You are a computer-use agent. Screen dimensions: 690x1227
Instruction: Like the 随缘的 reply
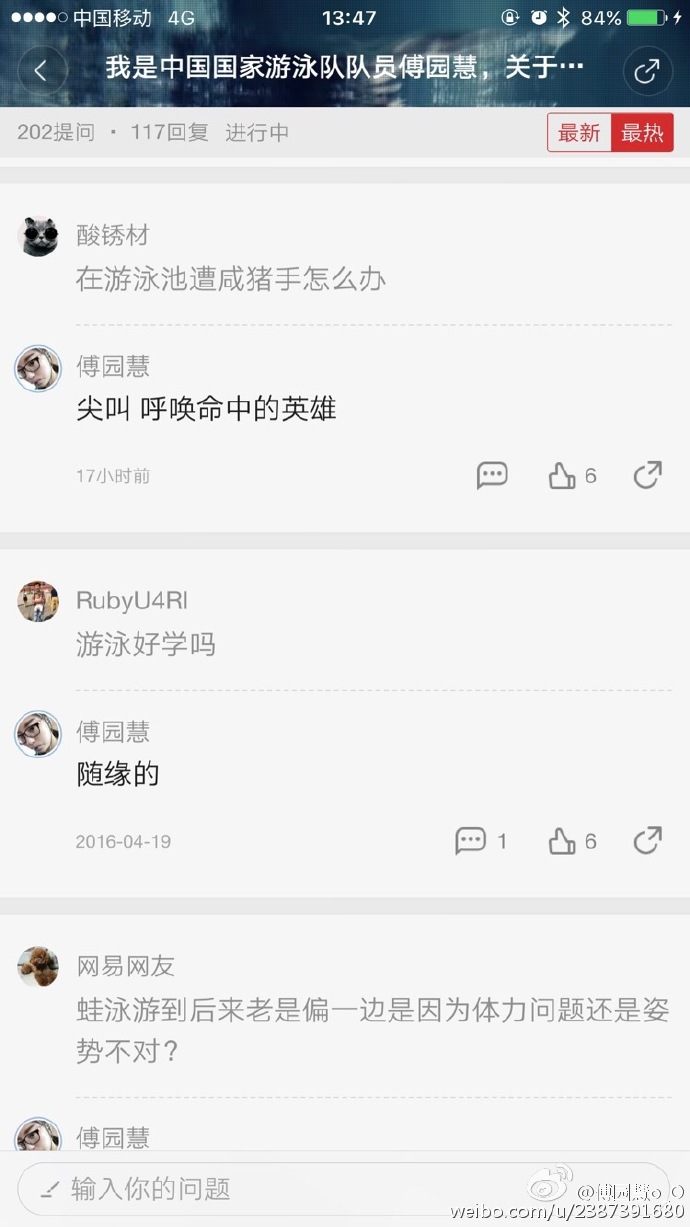point(563,842)
